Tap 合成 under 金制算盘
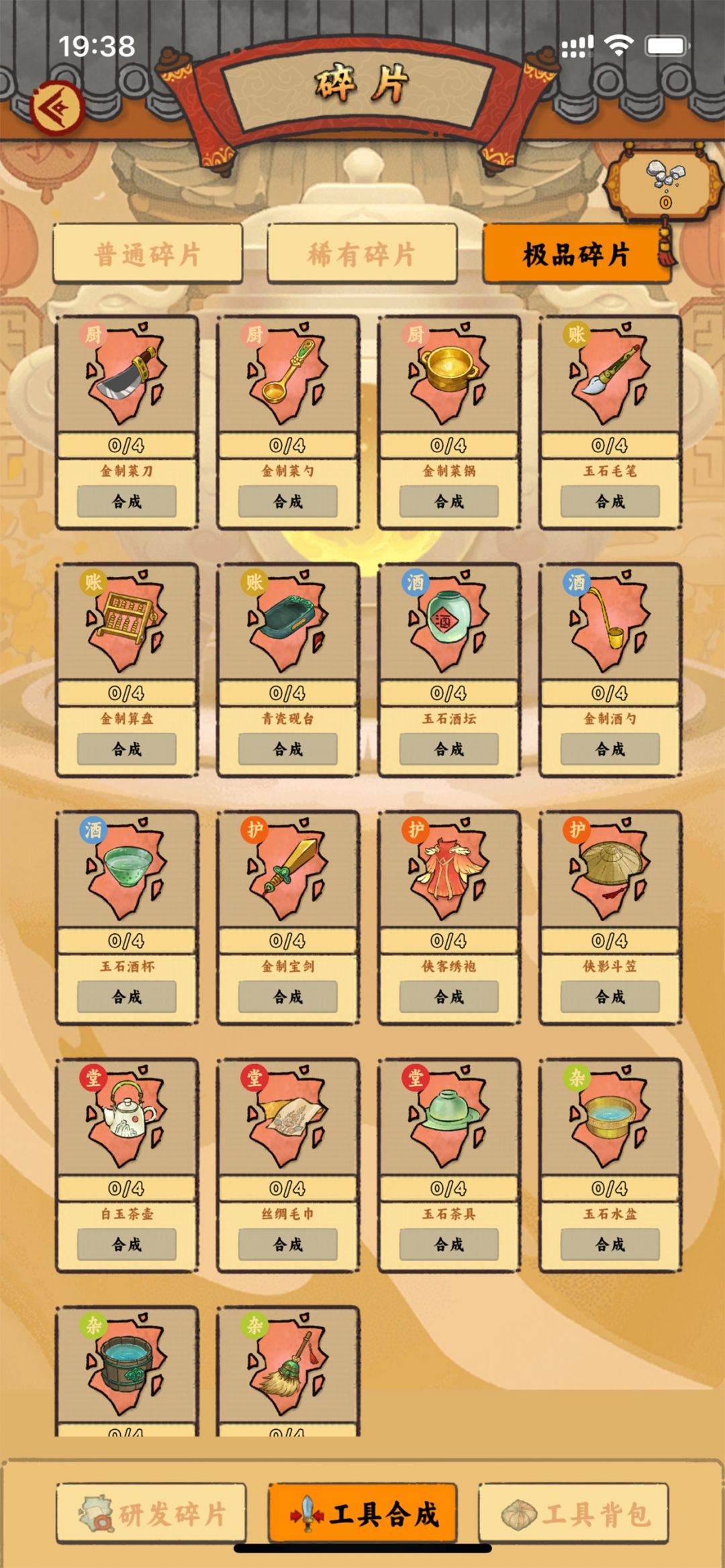The width and height of the screenshot is (725, 1568). pyautogui.click(x=127, y=749)
